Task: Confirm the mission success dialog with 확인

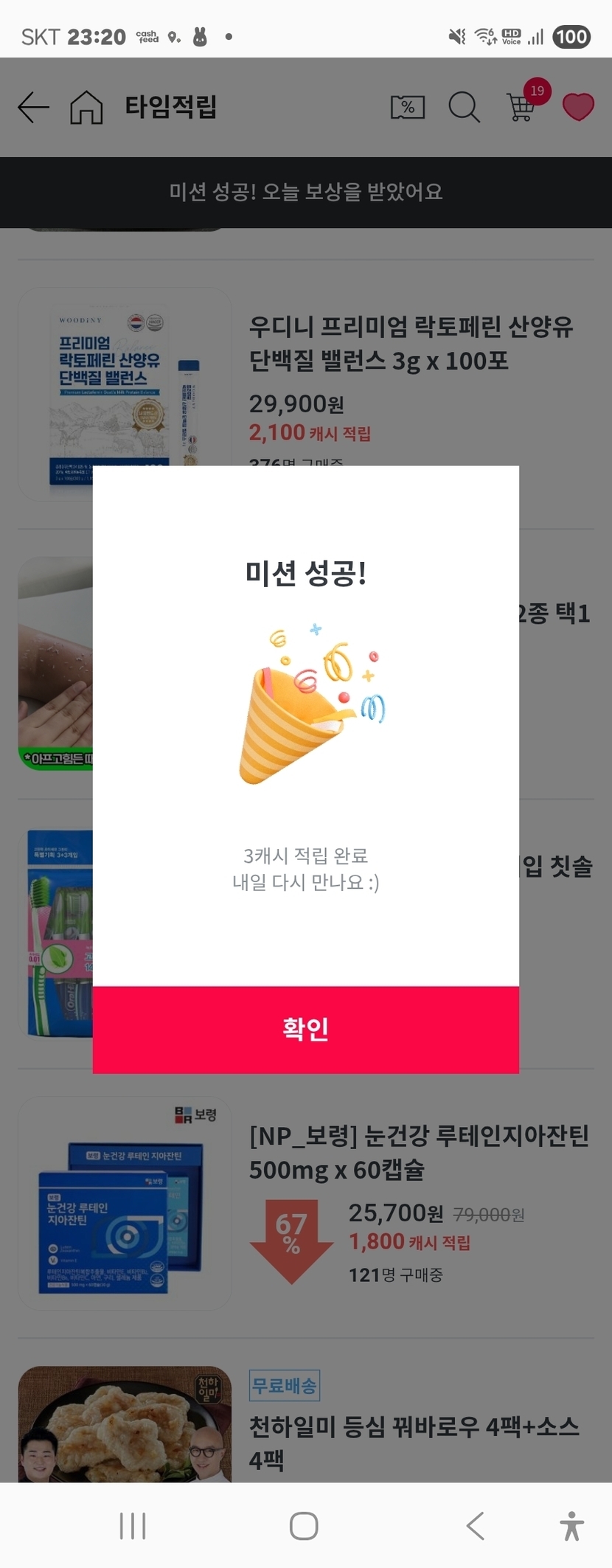Action: pos(305,1029)
